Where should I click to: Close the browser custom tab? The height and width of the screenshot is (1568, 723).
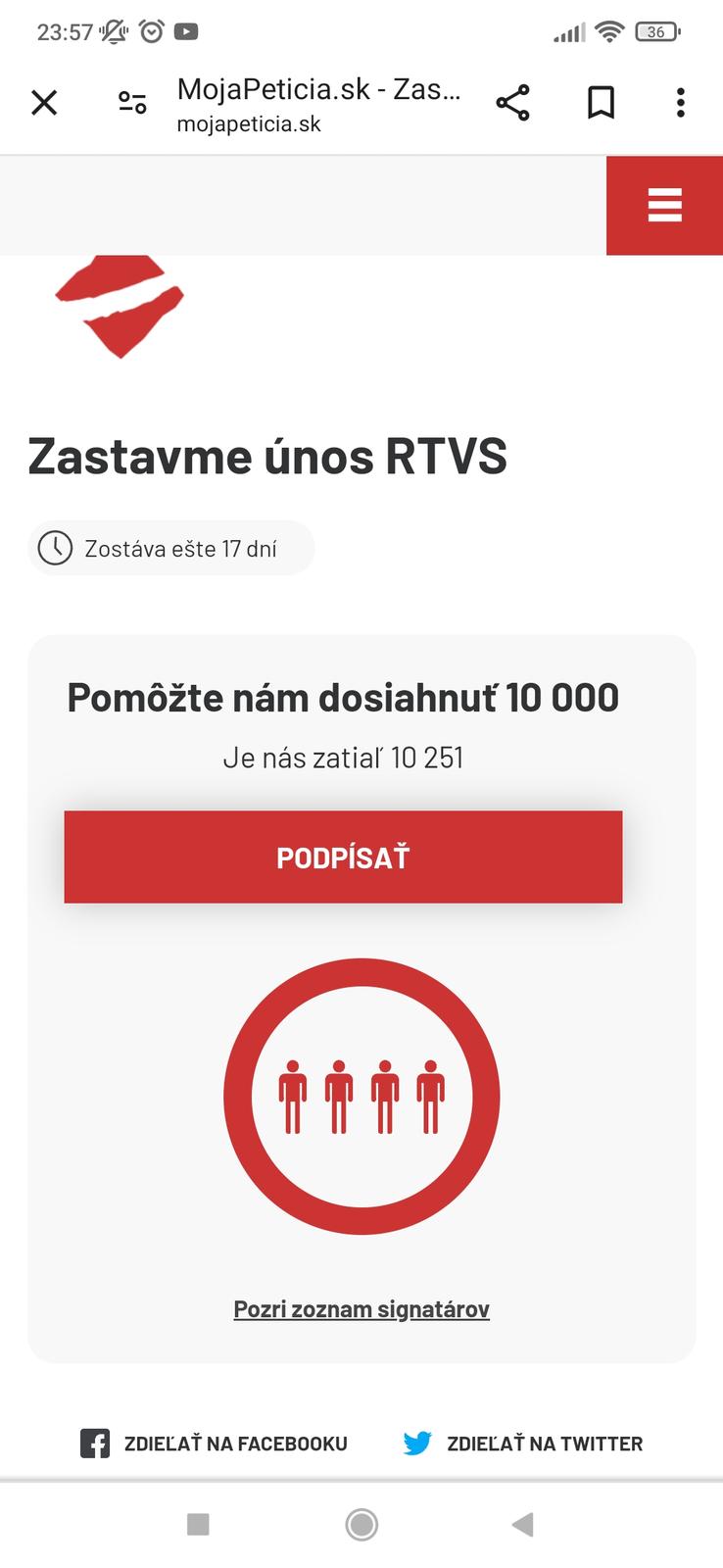44,103
